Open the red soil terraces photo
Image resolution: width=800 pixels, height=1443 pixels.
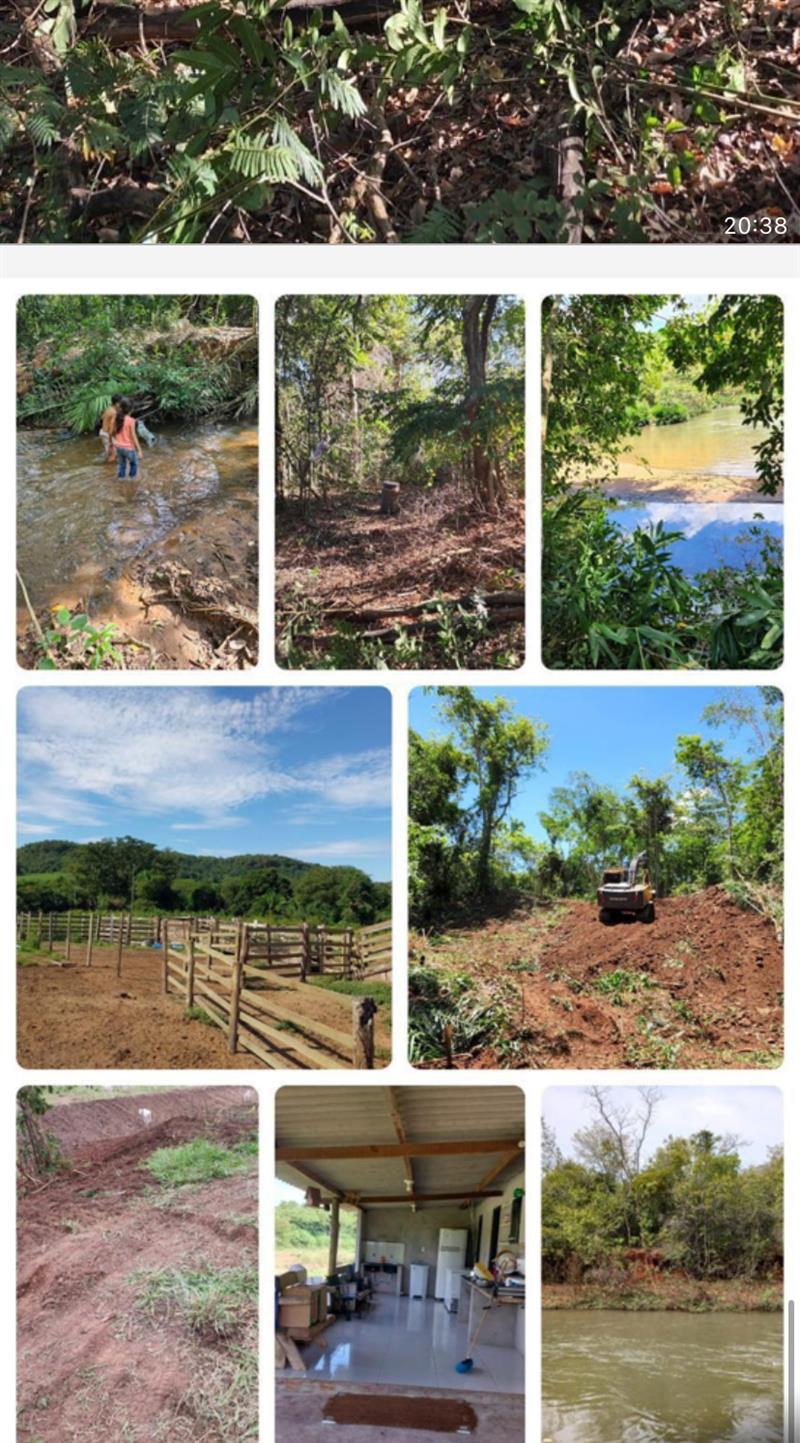137,1262
